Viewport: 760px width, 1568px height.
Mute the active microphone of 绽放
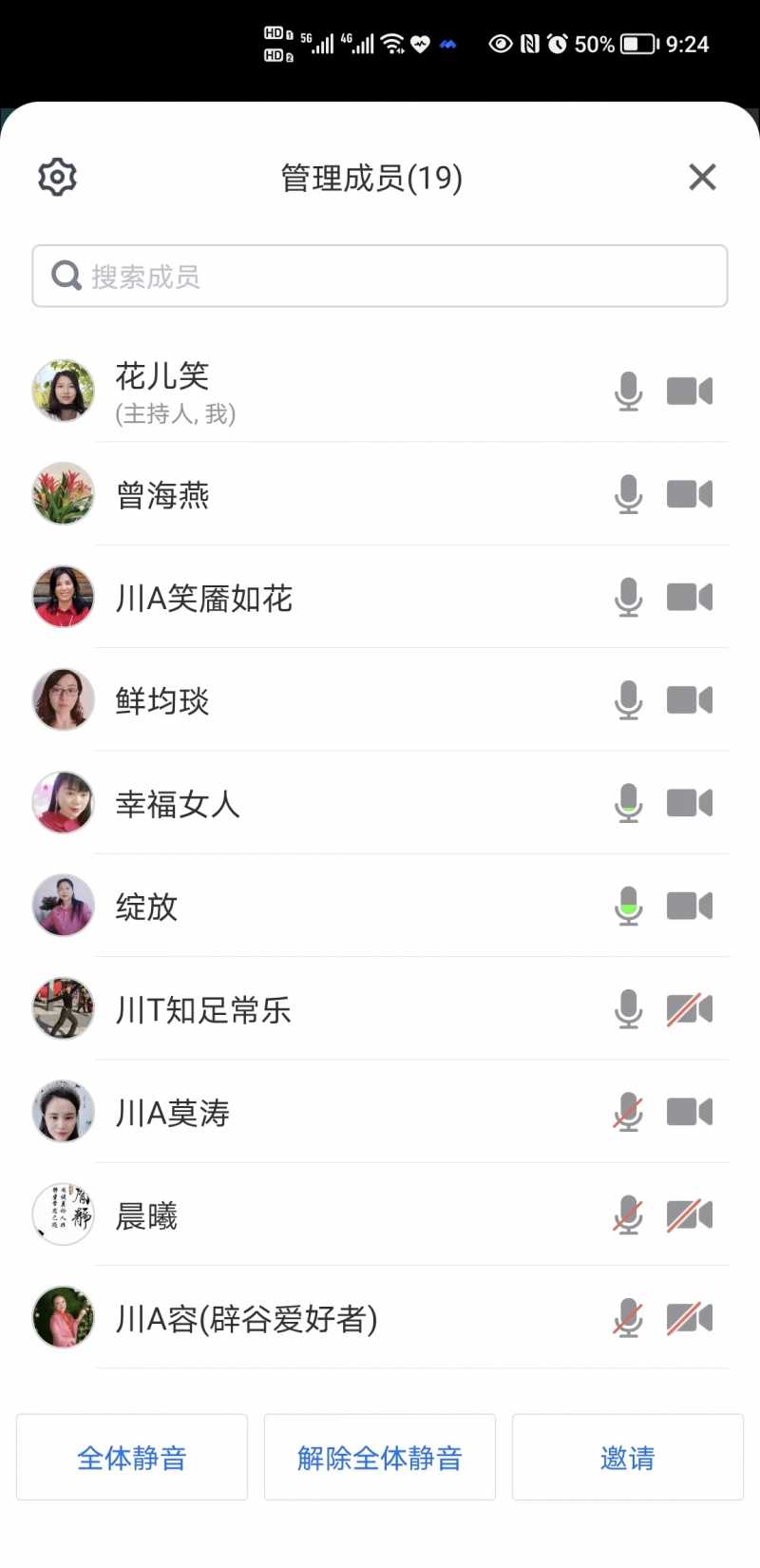point(628,907)
